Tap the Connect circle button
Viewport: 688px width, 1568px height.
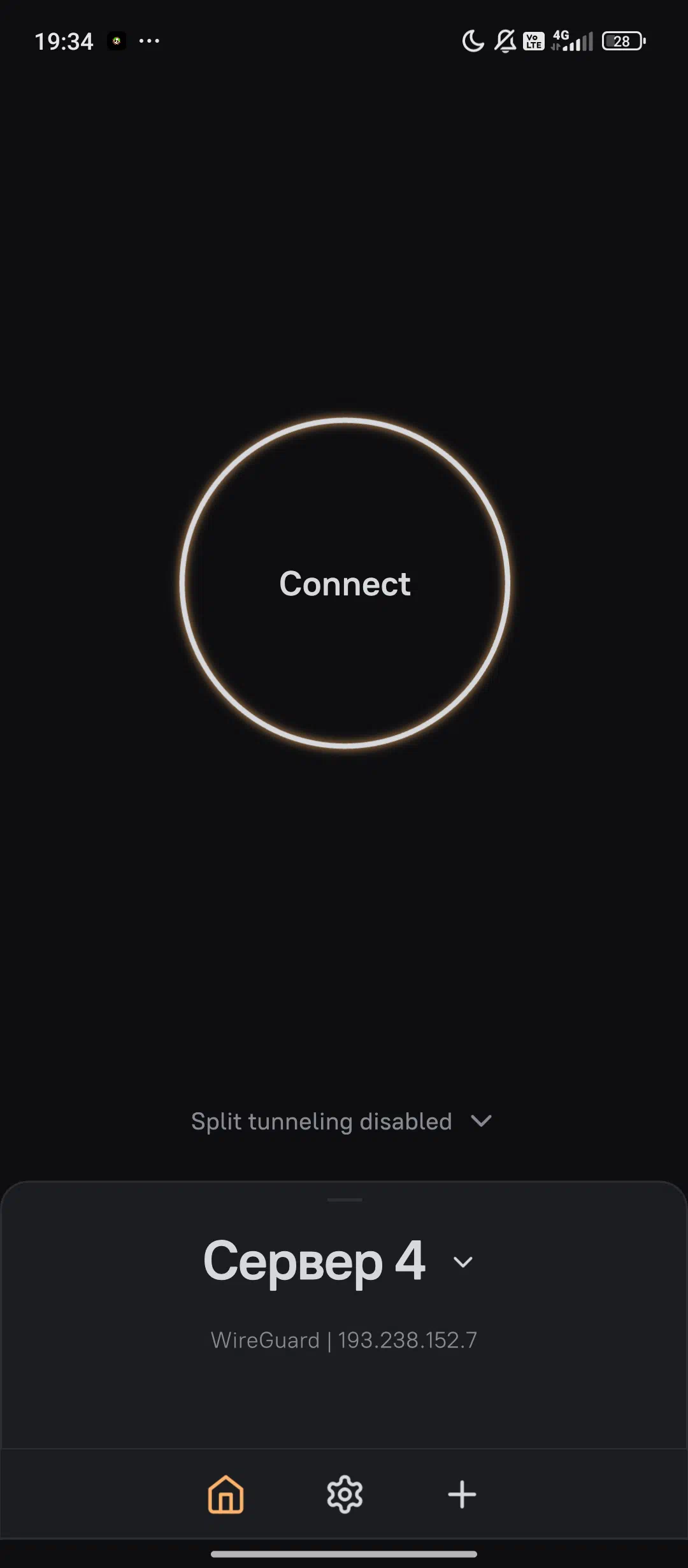(345, 583)
